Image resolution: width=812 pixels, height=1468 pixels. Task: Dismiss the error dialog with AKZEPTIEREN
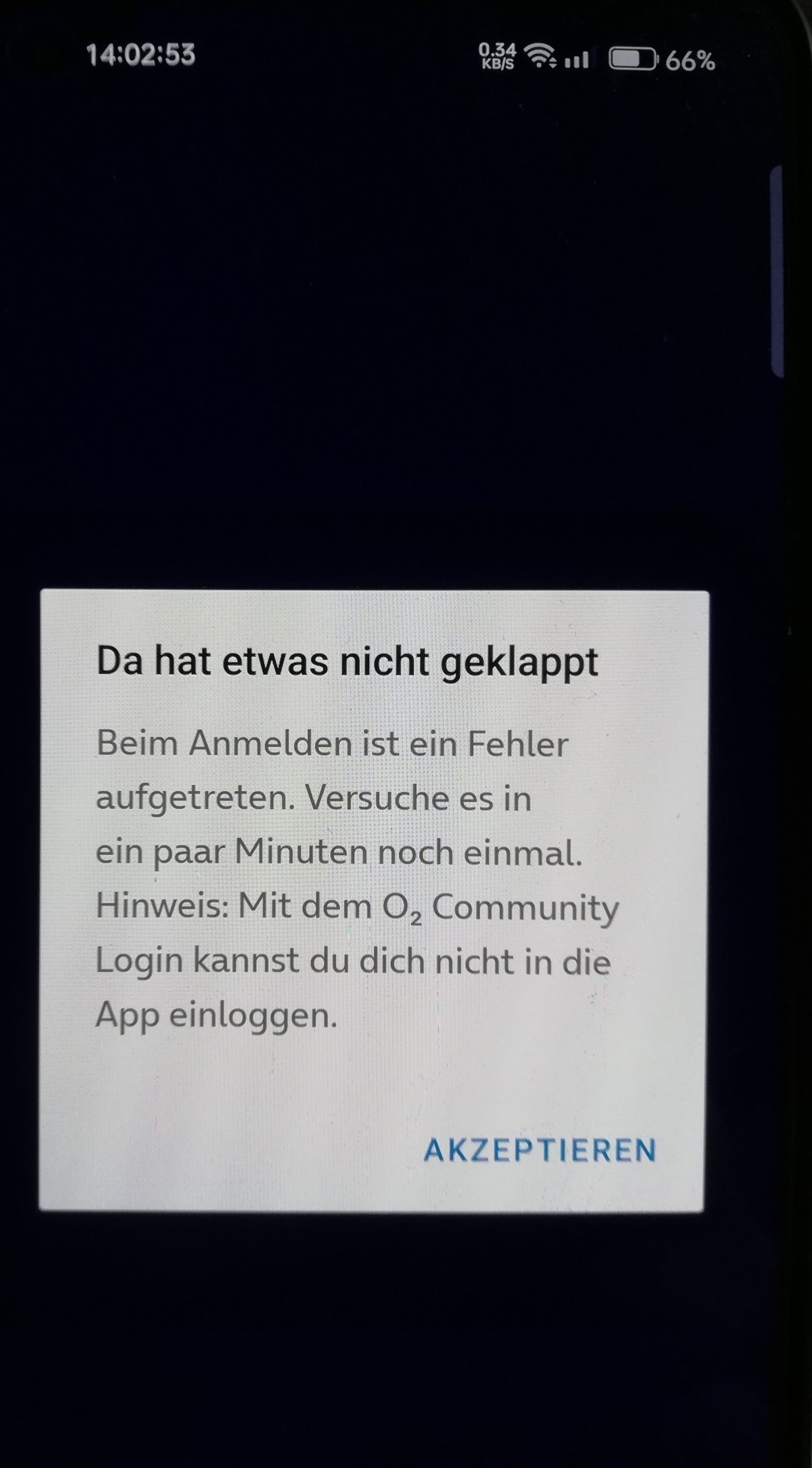[540, 1150]
